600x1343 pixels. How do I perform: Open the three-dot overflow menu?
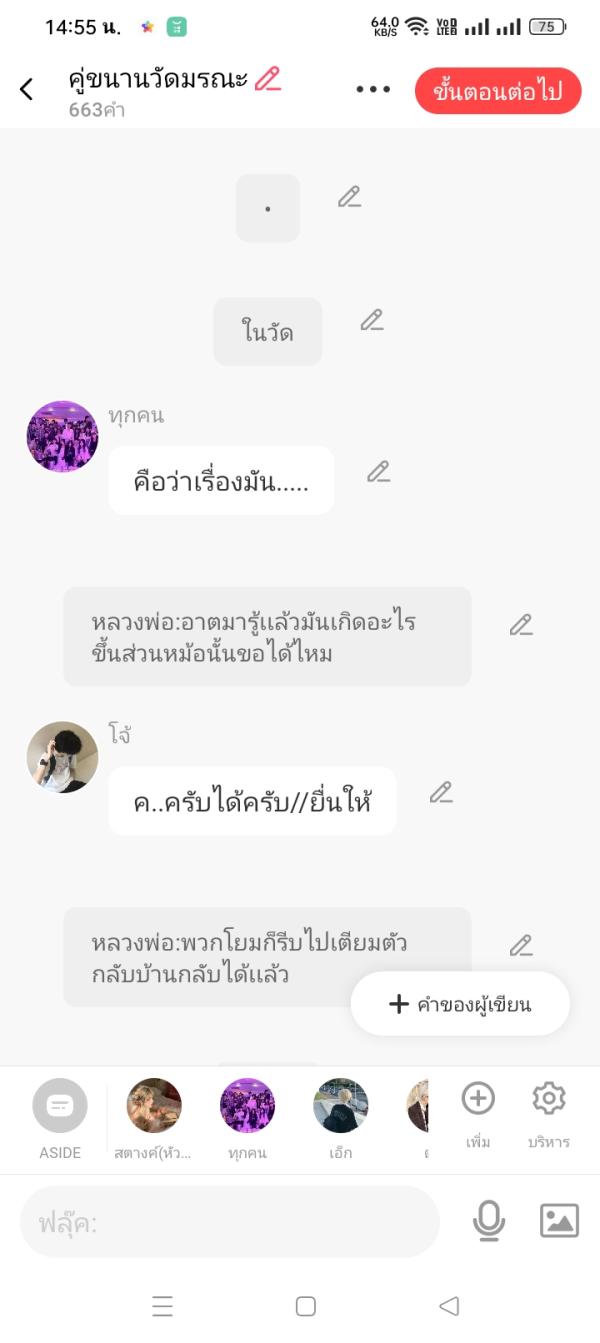[373, 90]
